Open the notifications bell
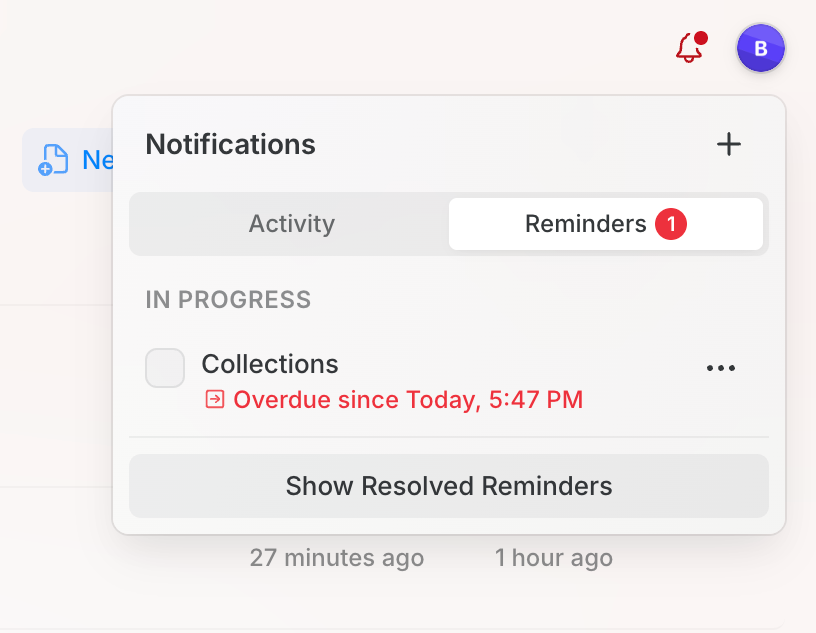This screenshot has height=633, width=816. [689, 48]
